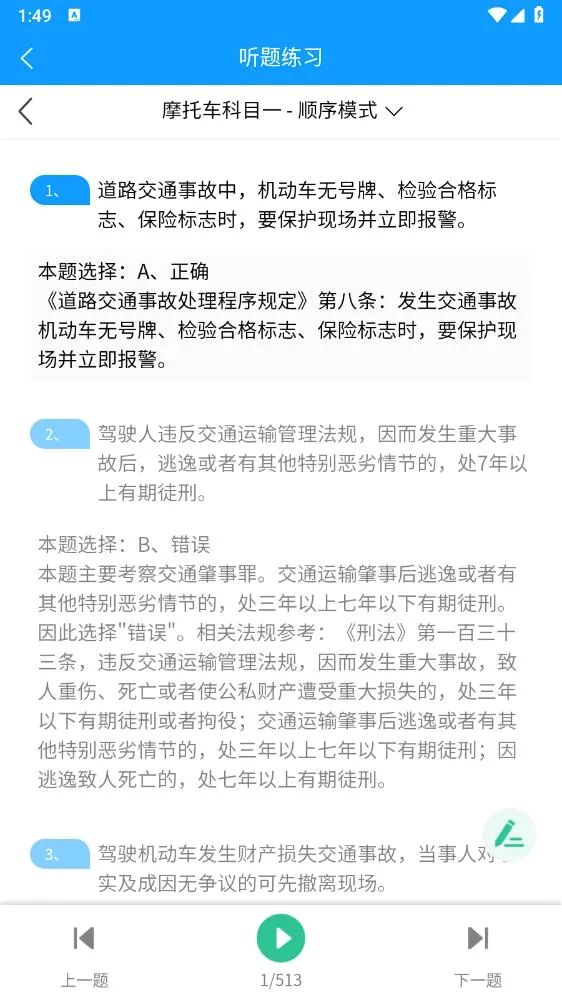The height and width of the screenshot is (1000, 562).
Task: Open the 摩托车科目一 - 顺序模式 dropdown
Action: [x=281, y=111]
